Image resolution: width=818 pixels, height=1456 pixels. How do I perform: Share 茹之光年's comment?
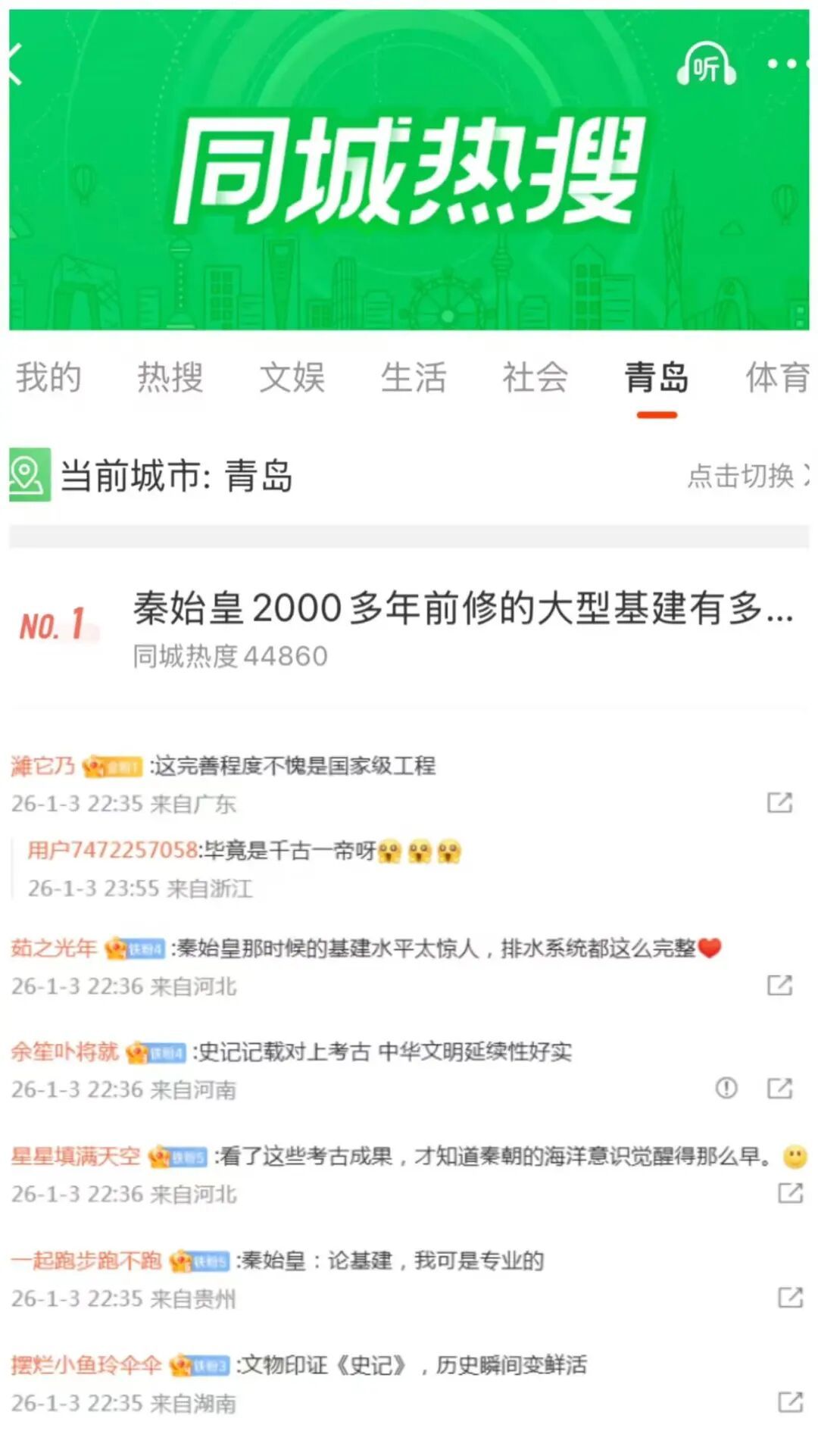[x=779, y=985]
